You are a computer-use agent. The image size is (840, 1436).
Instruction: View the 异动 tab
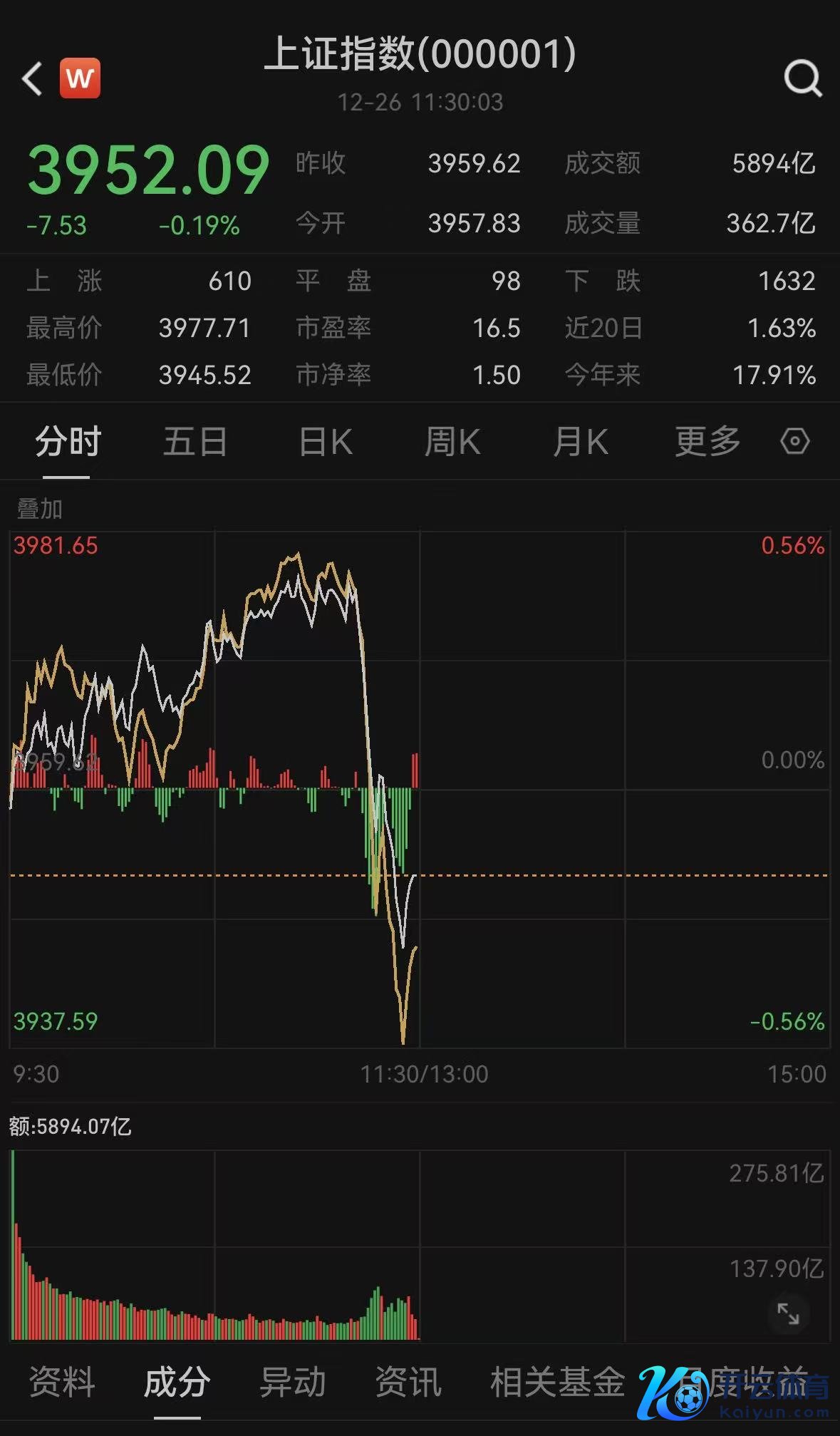coord(293,1383)
